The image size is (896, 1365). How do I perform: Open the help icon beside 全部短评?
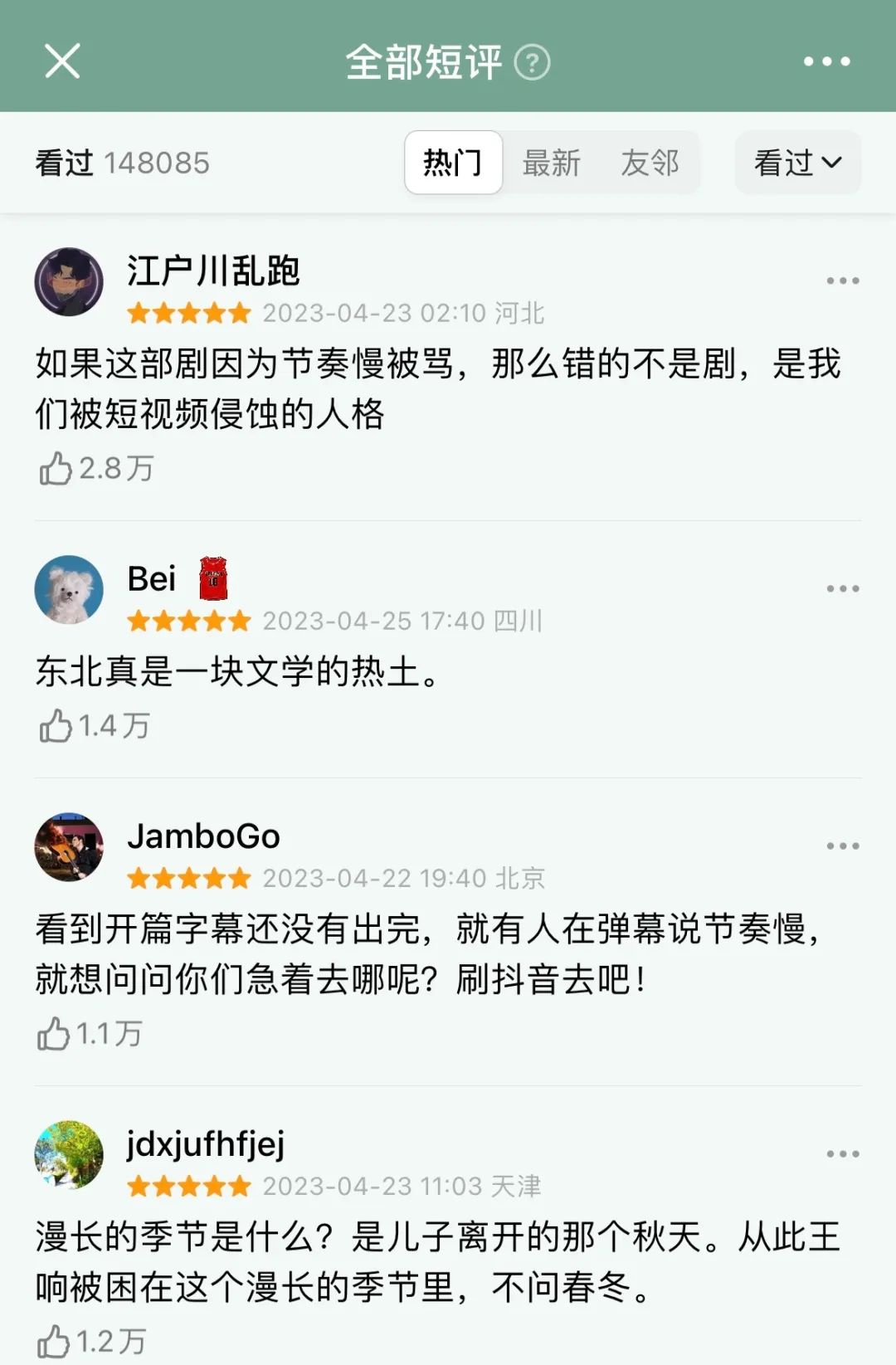532,62
